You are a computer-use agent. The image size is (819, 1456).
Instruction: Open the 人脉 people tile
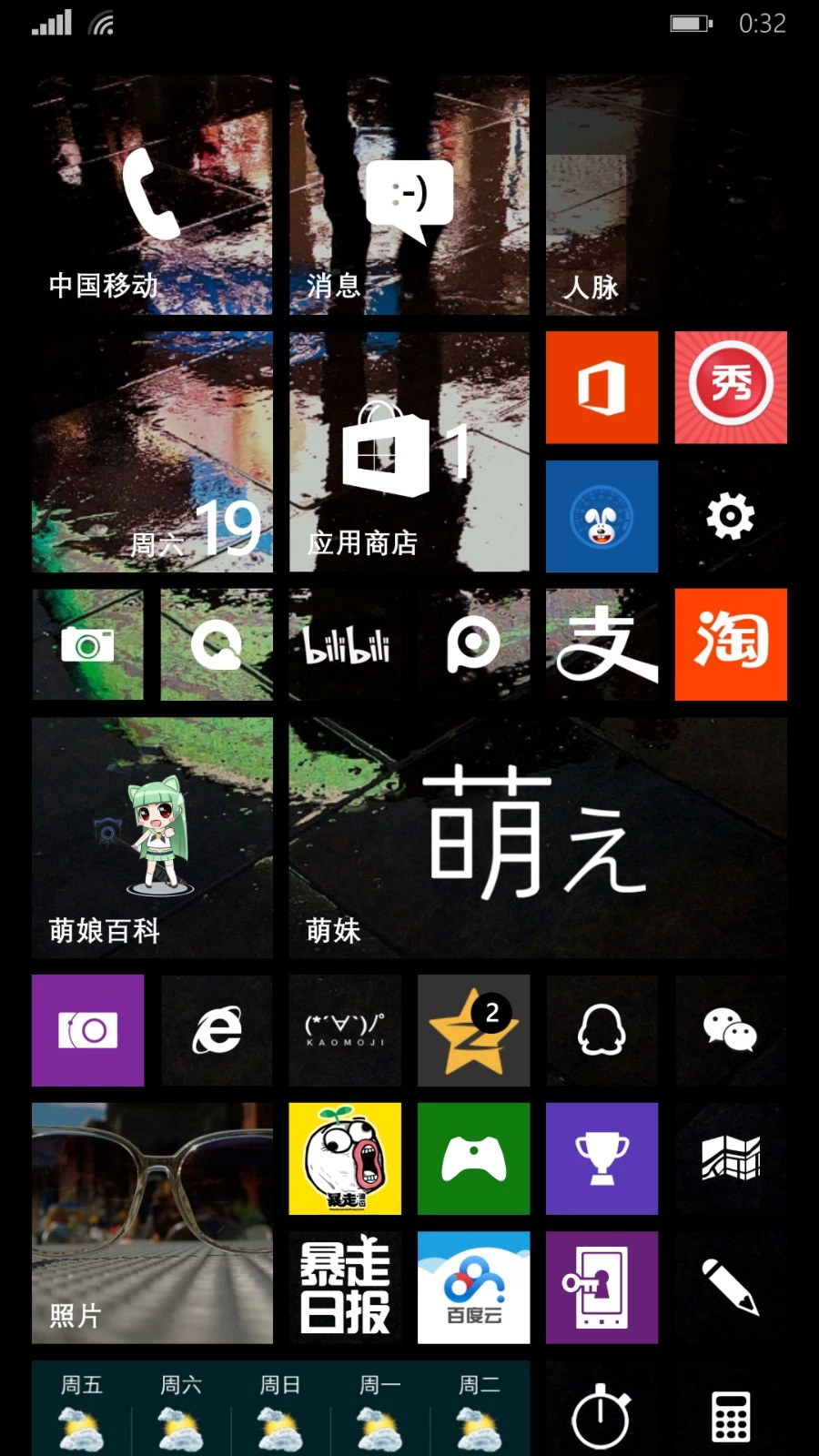pos(666,195)
